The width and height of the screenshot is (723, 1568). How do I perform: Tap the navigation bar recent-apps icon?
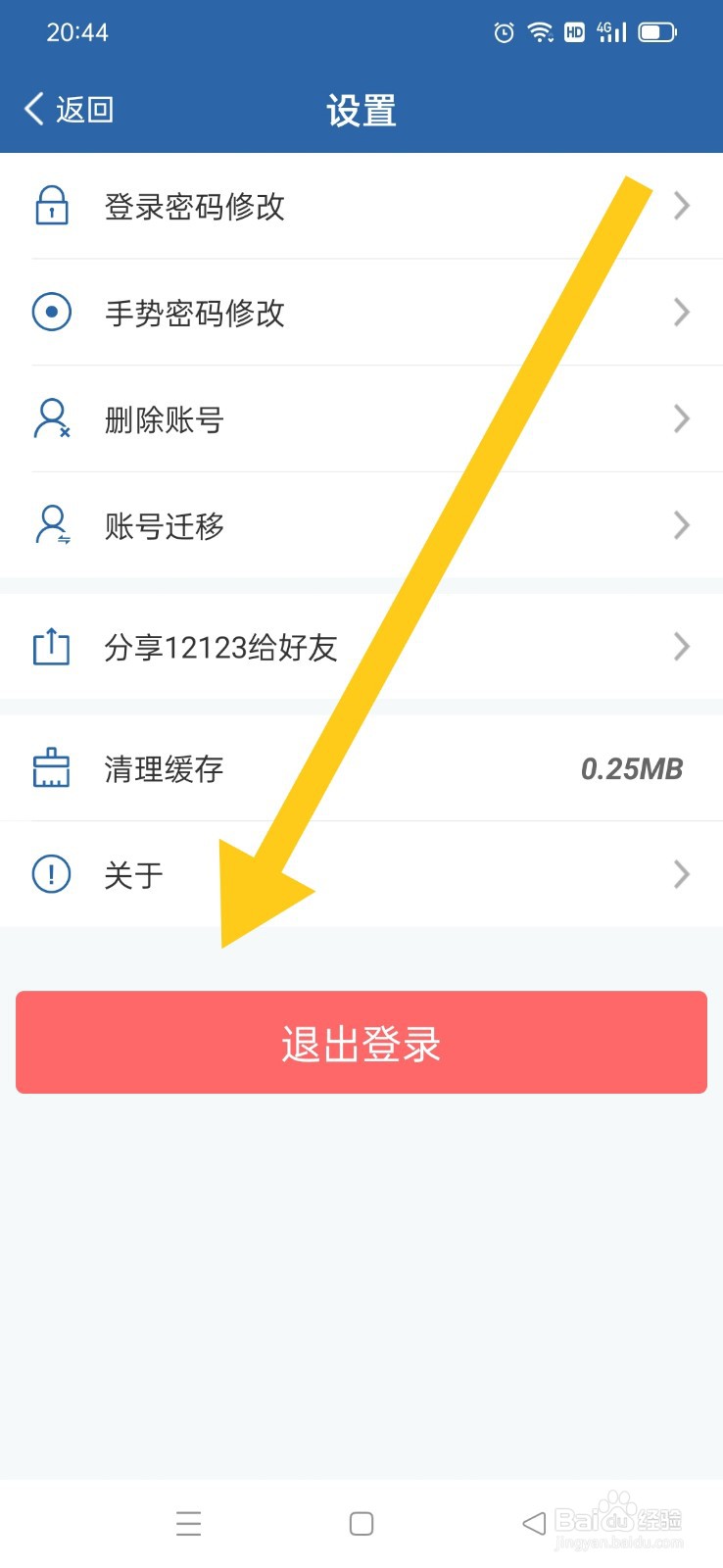coord(189,1523)
